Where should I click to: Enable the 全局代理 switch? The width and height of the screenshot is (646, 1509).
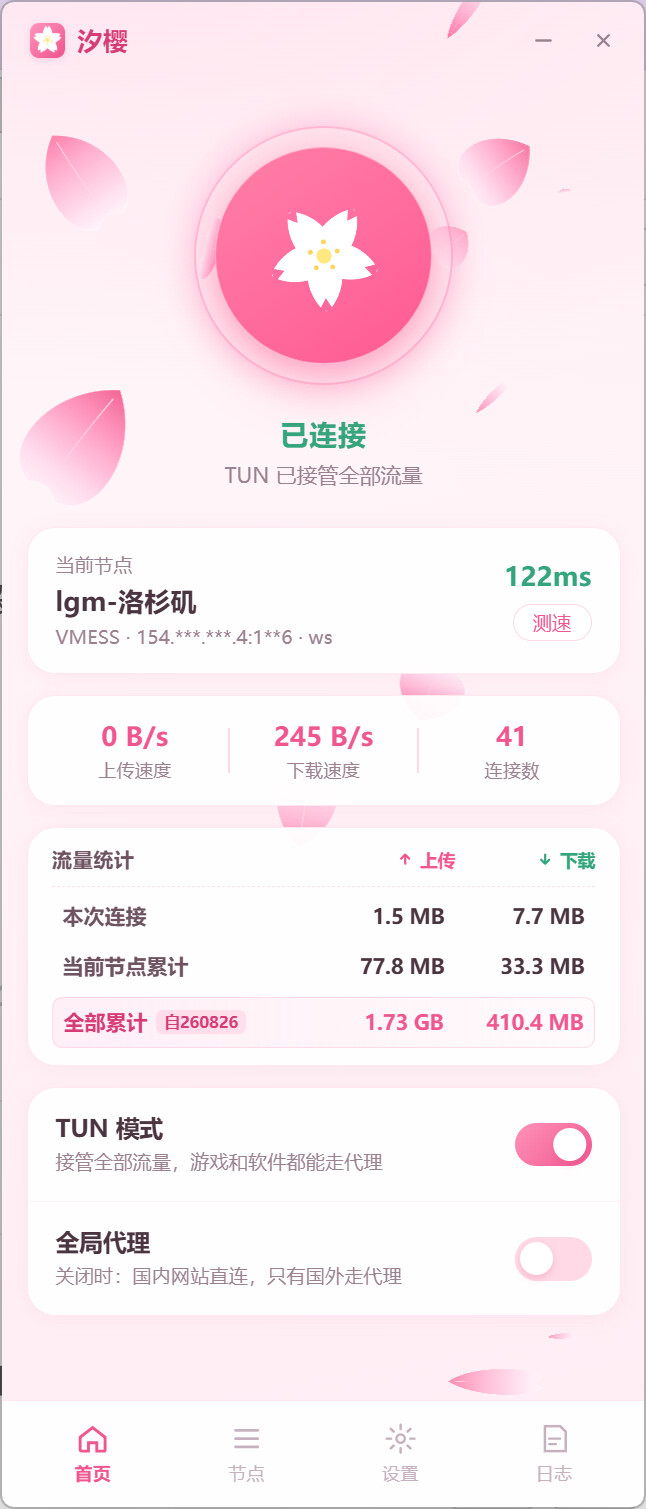tap(553, 1259)
